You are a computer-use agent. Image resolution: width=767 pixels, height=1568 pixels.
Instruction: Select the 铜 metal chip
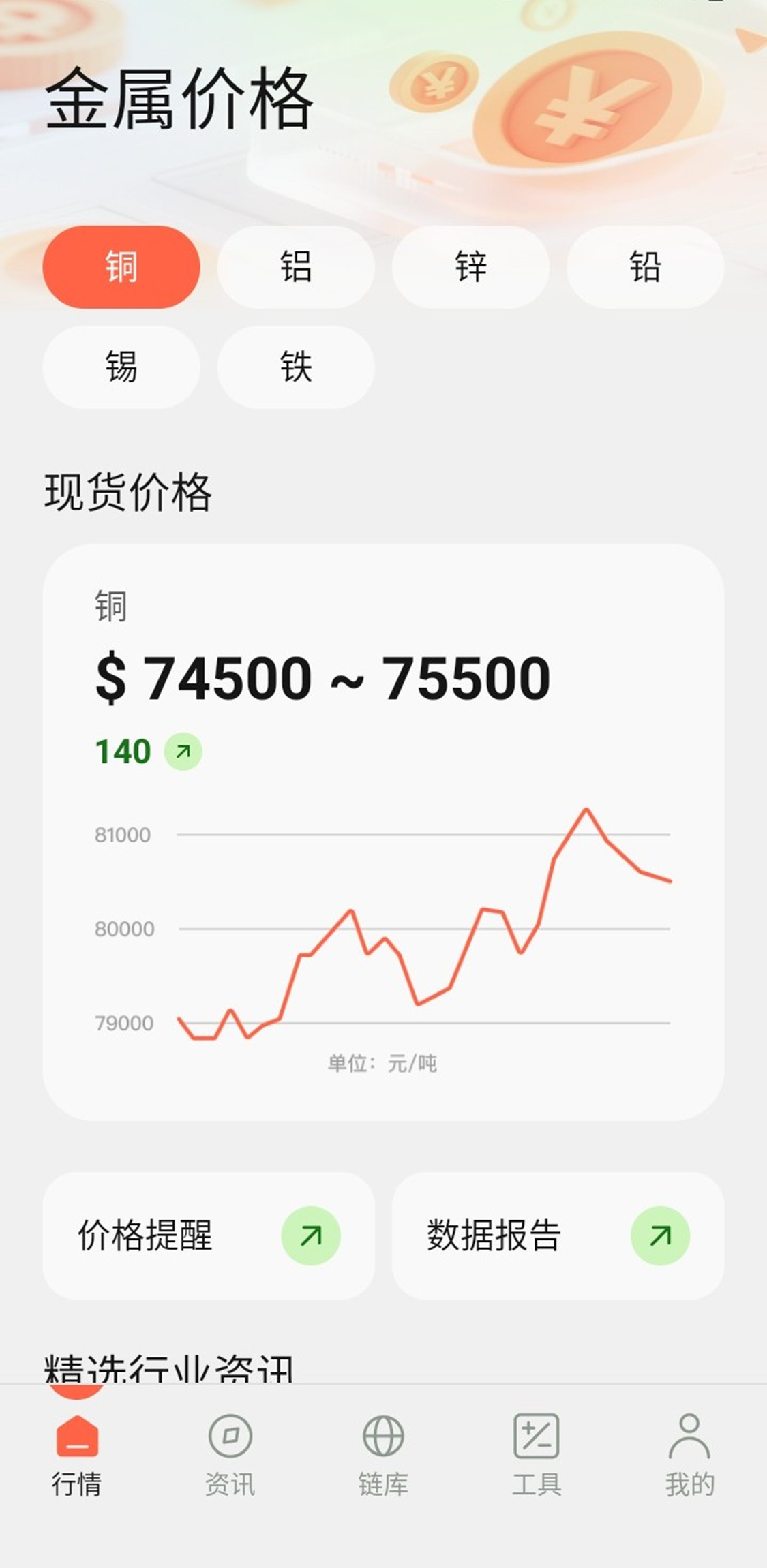(121, 267)
